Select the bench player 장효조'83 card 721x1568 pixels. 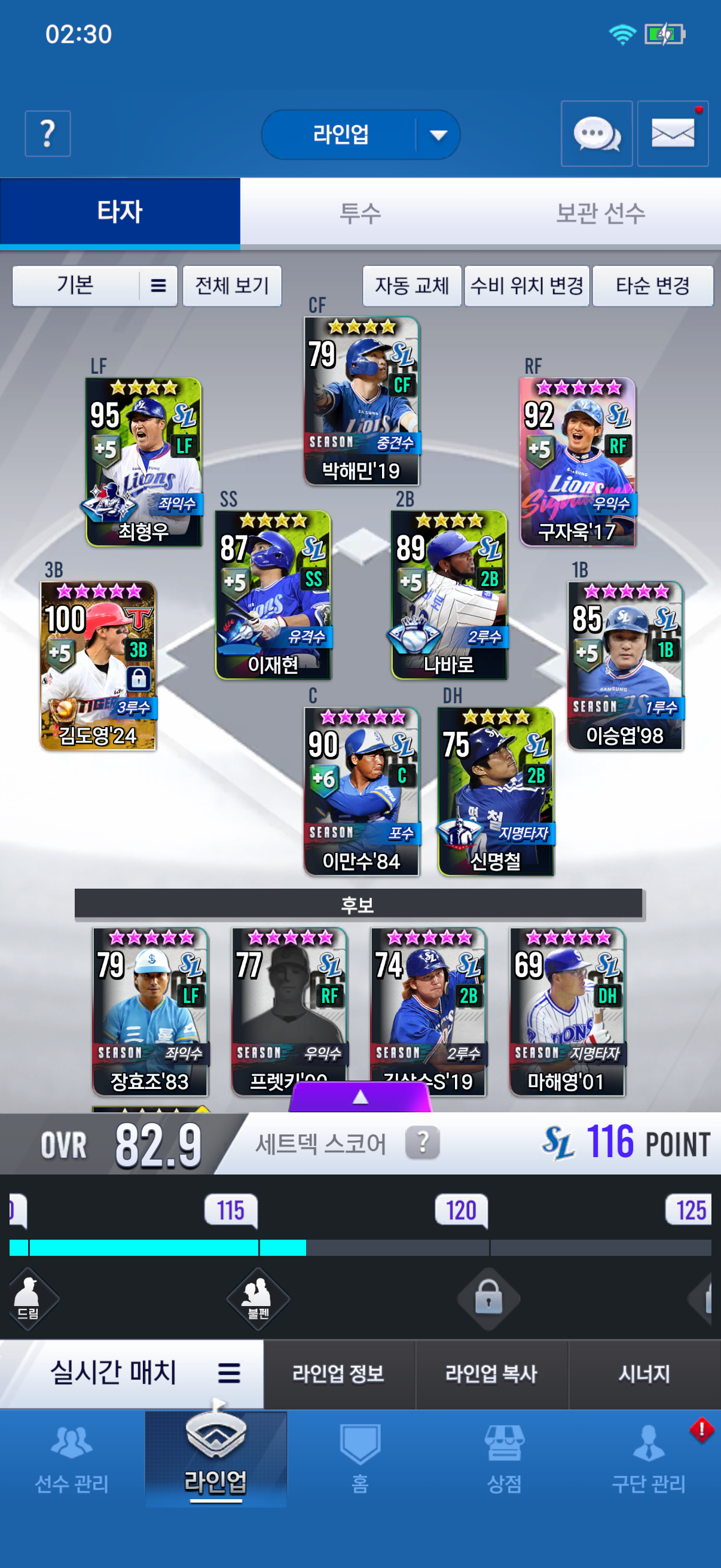point(149,1011)
